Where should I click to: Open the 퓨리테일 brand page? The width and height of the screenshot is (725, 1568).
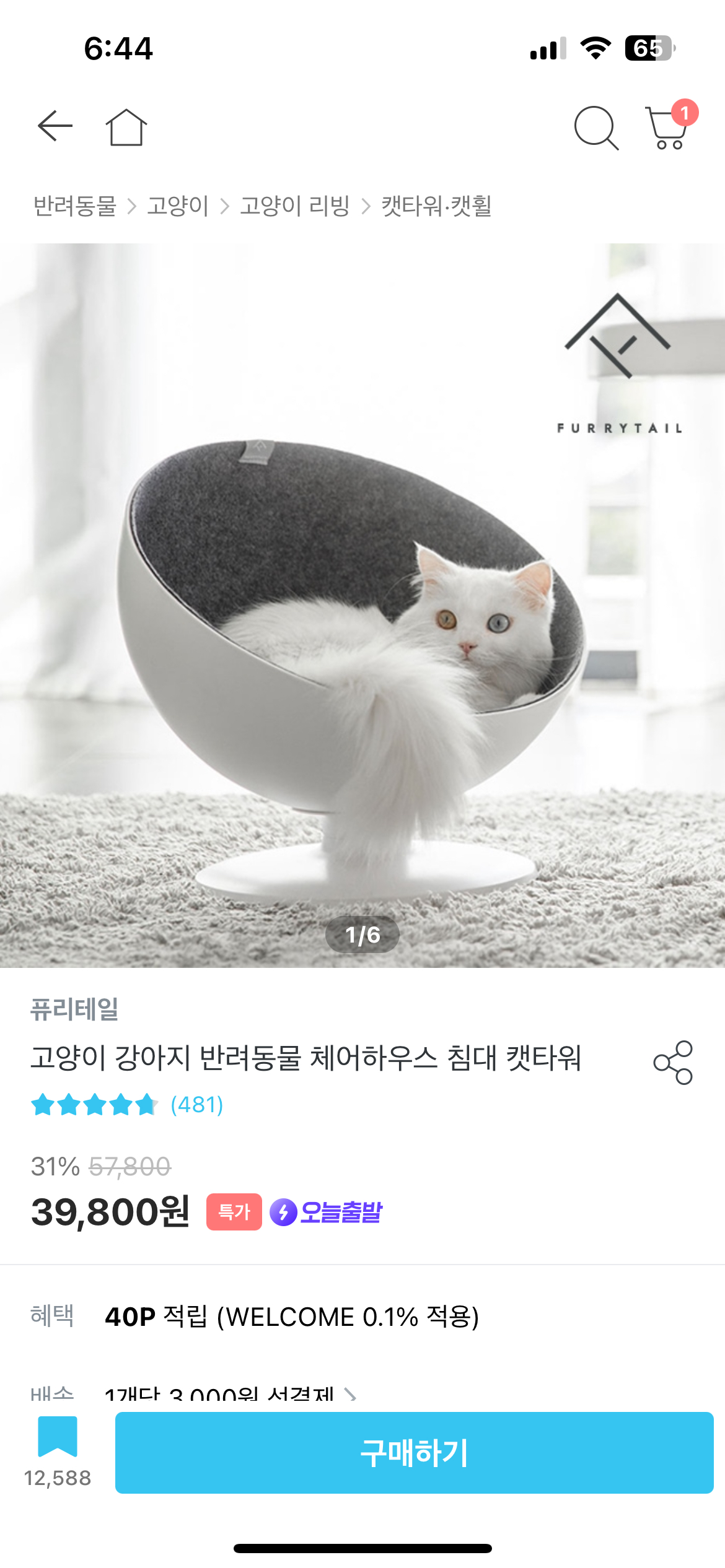click(74, 1009)
